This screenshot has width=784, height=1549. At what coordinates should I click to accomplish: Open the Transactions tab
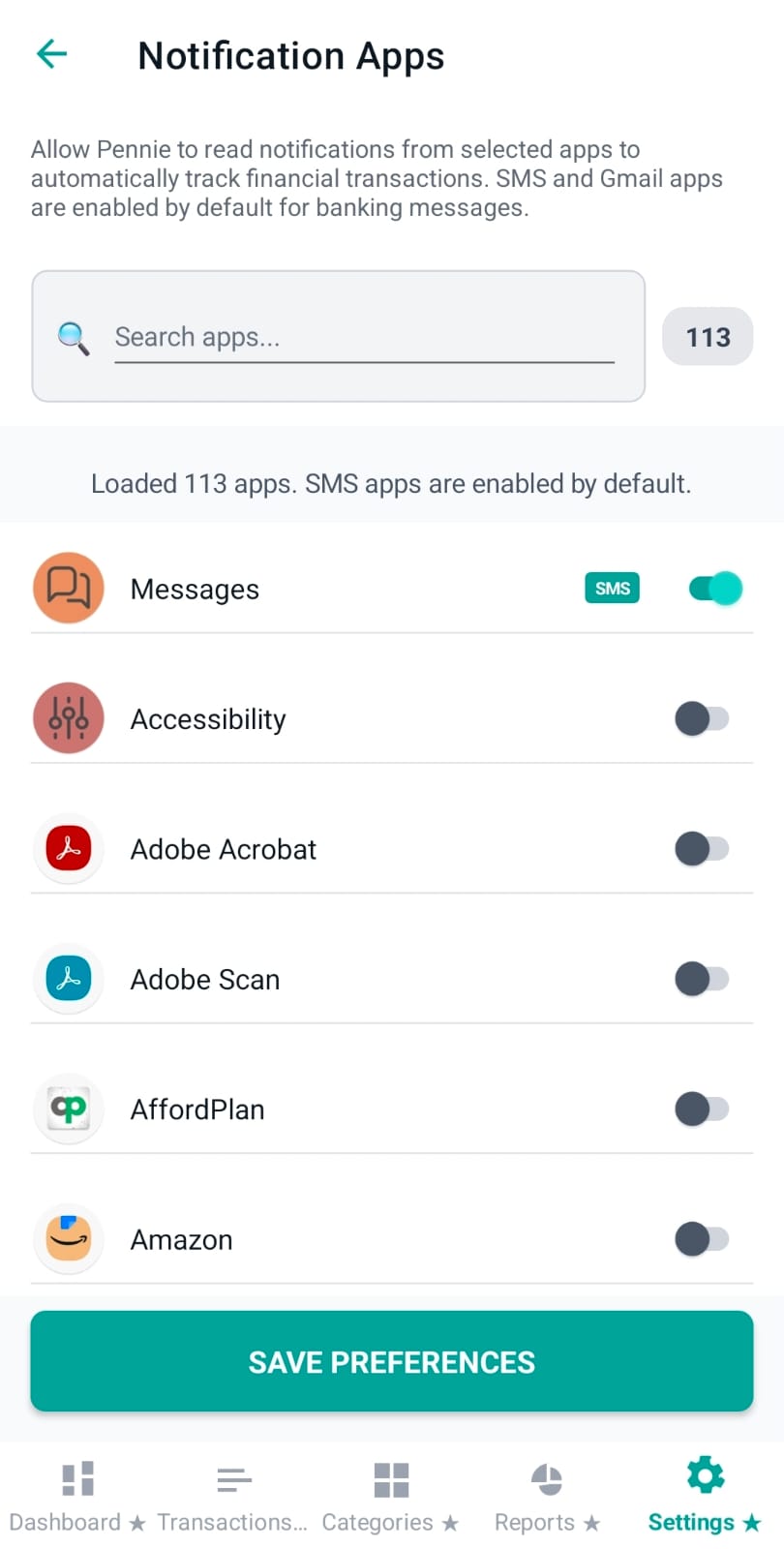tap(233, 1478)
